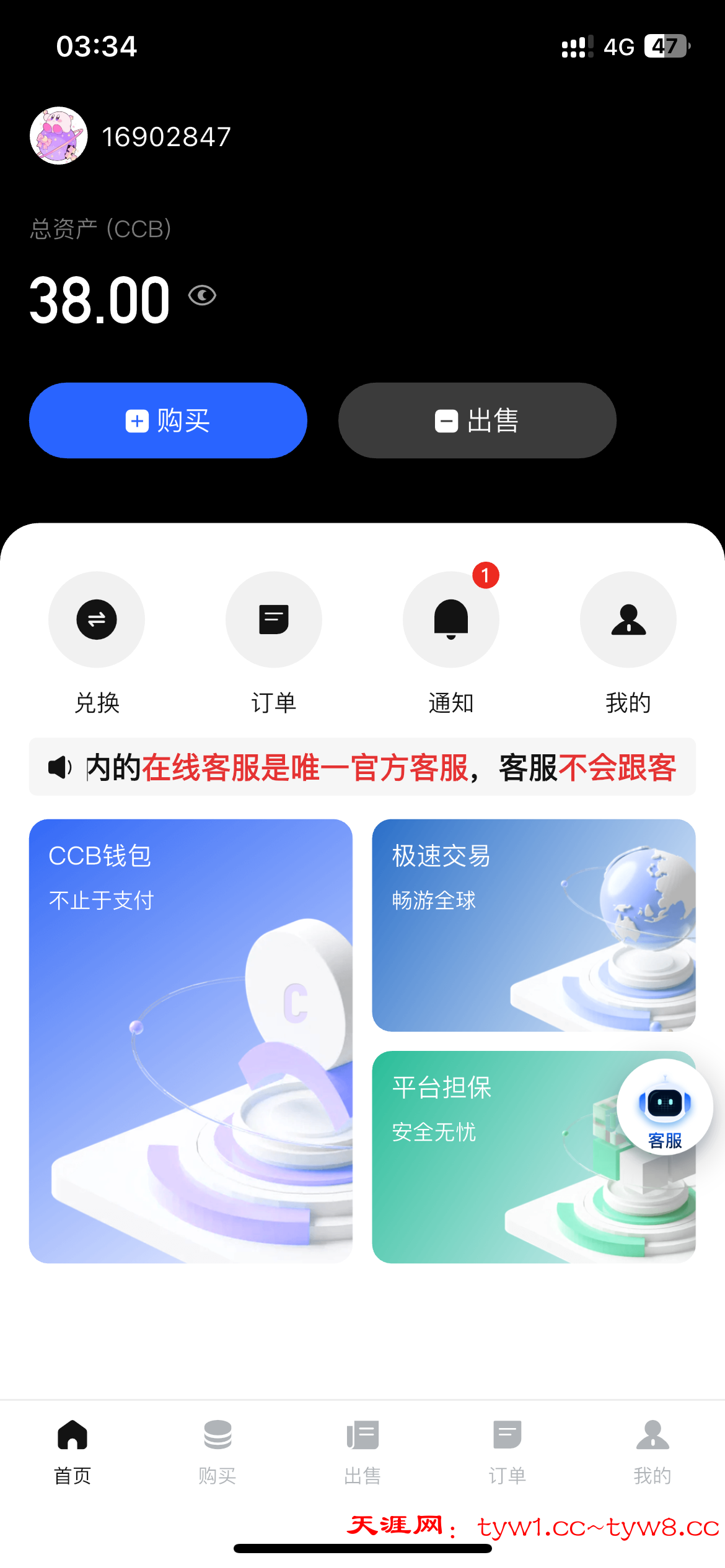
Task: Switch to the bottom 订单 tab
Action: pyautogui.click(x=507, y=1451)
